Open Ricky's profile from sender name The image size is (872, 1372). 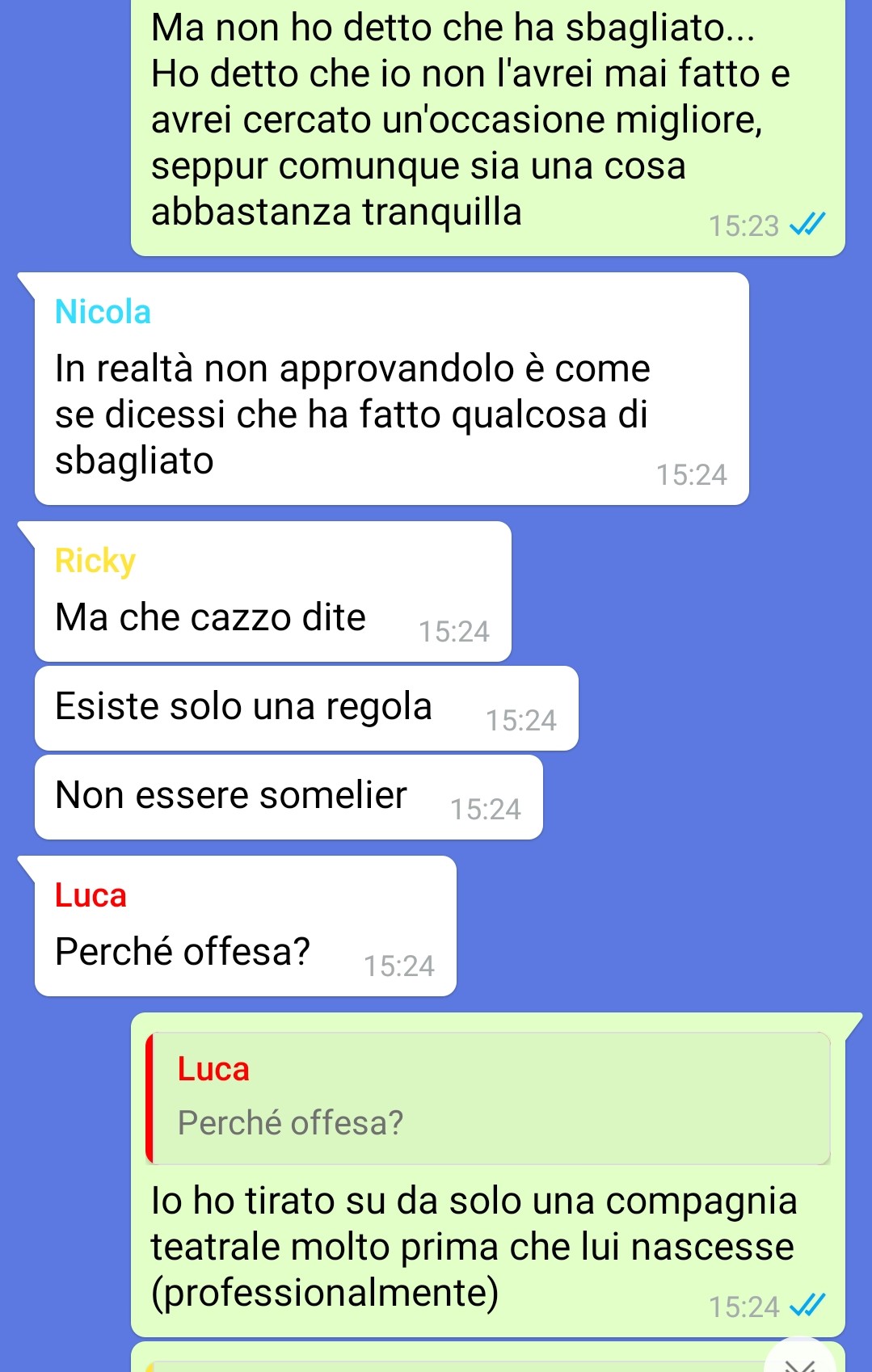95,561
